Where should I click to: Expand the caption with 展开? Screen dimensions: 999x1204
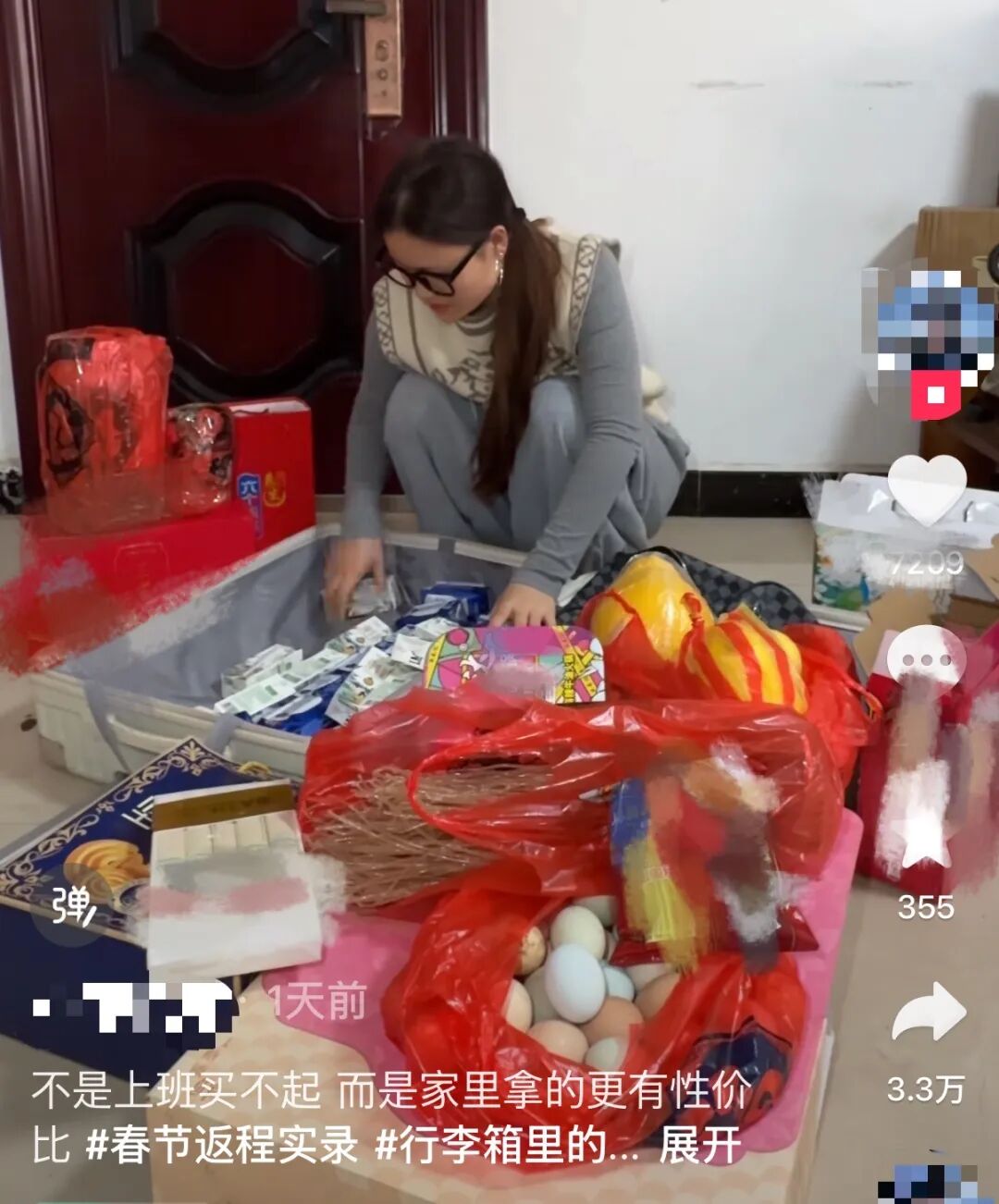click(x=700, y=1146)
